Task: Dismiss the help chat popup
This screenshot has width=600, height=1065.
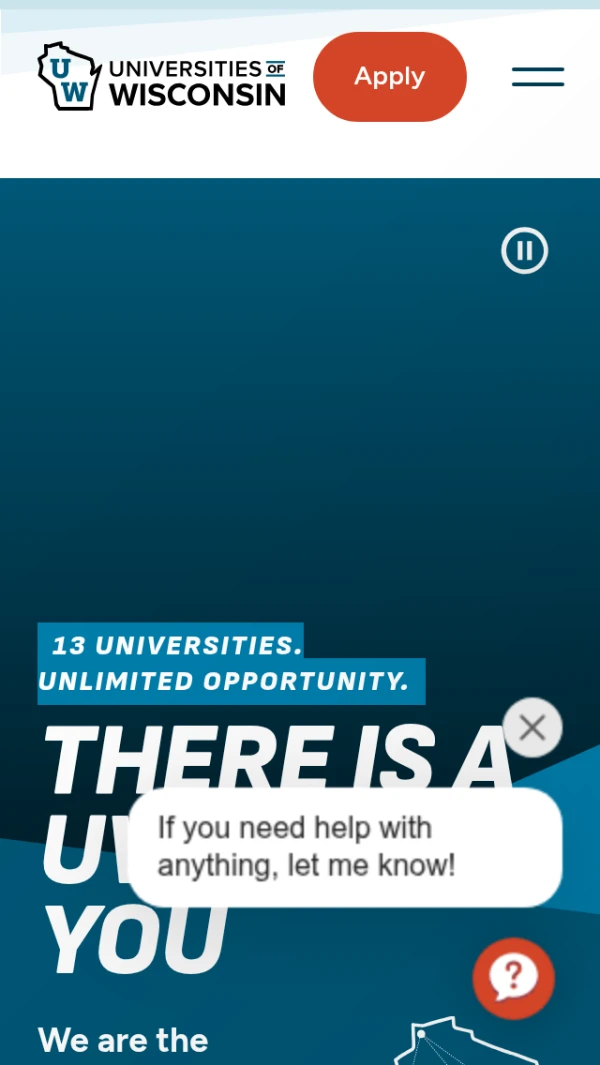Action: click(x=532, y=727)
